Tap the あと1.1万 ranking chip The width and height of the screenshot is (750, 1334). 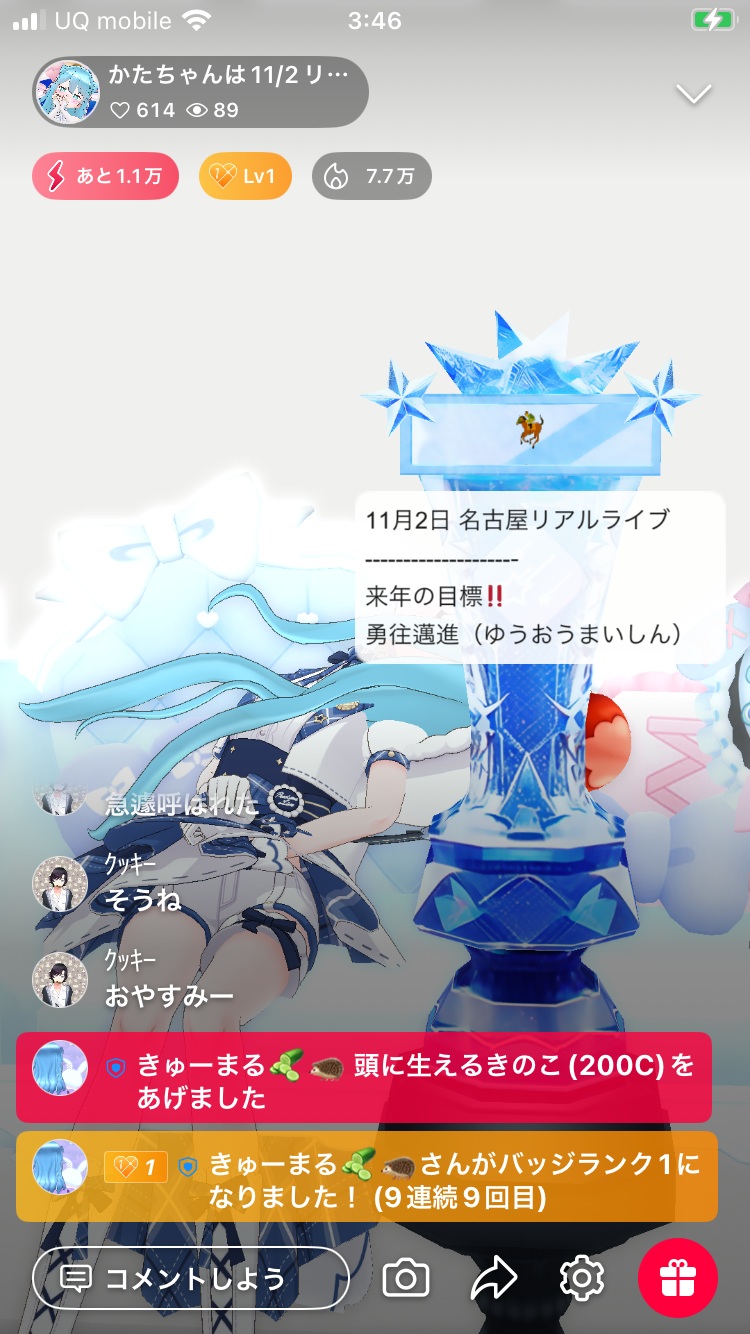[x=106, y=177]
